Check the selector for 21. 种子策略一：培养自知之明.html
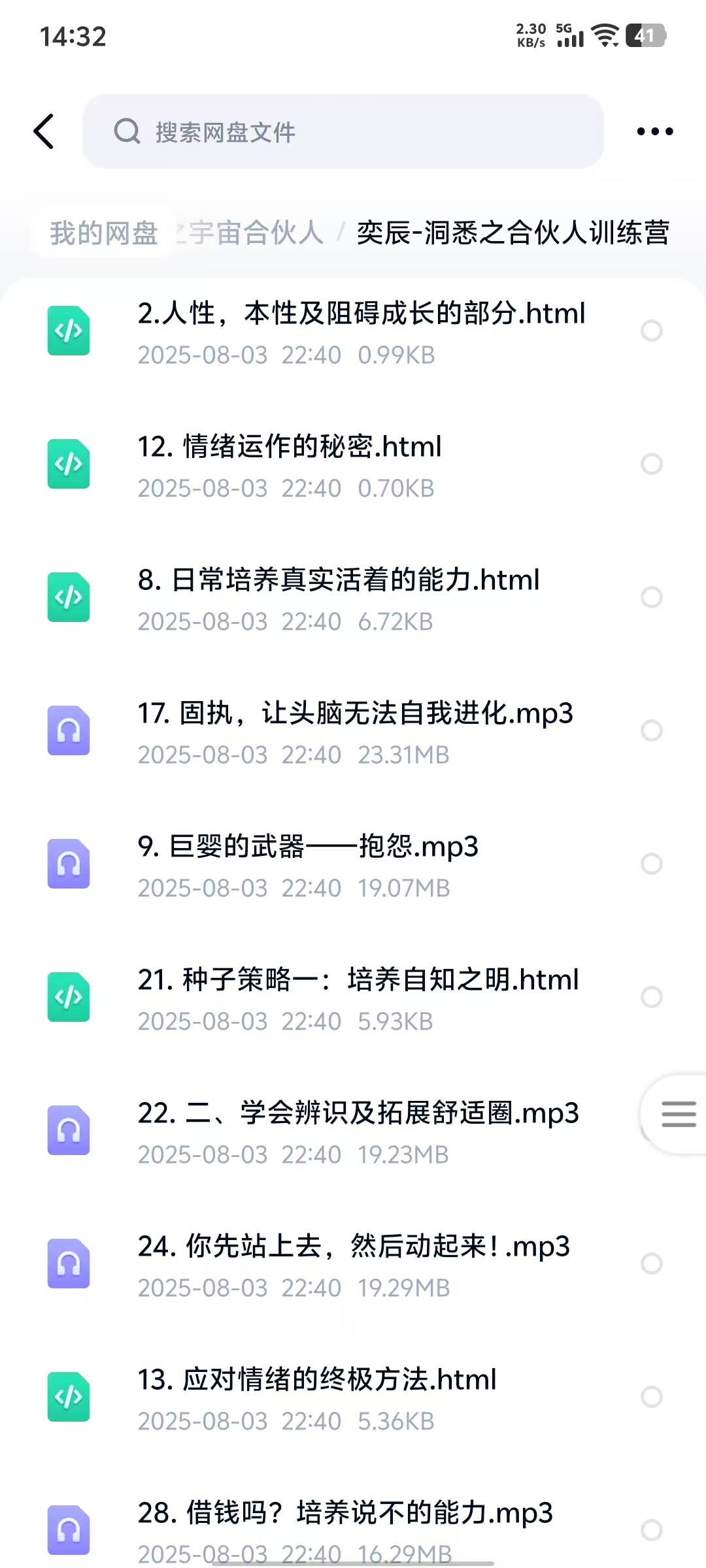 coord(652,997)
